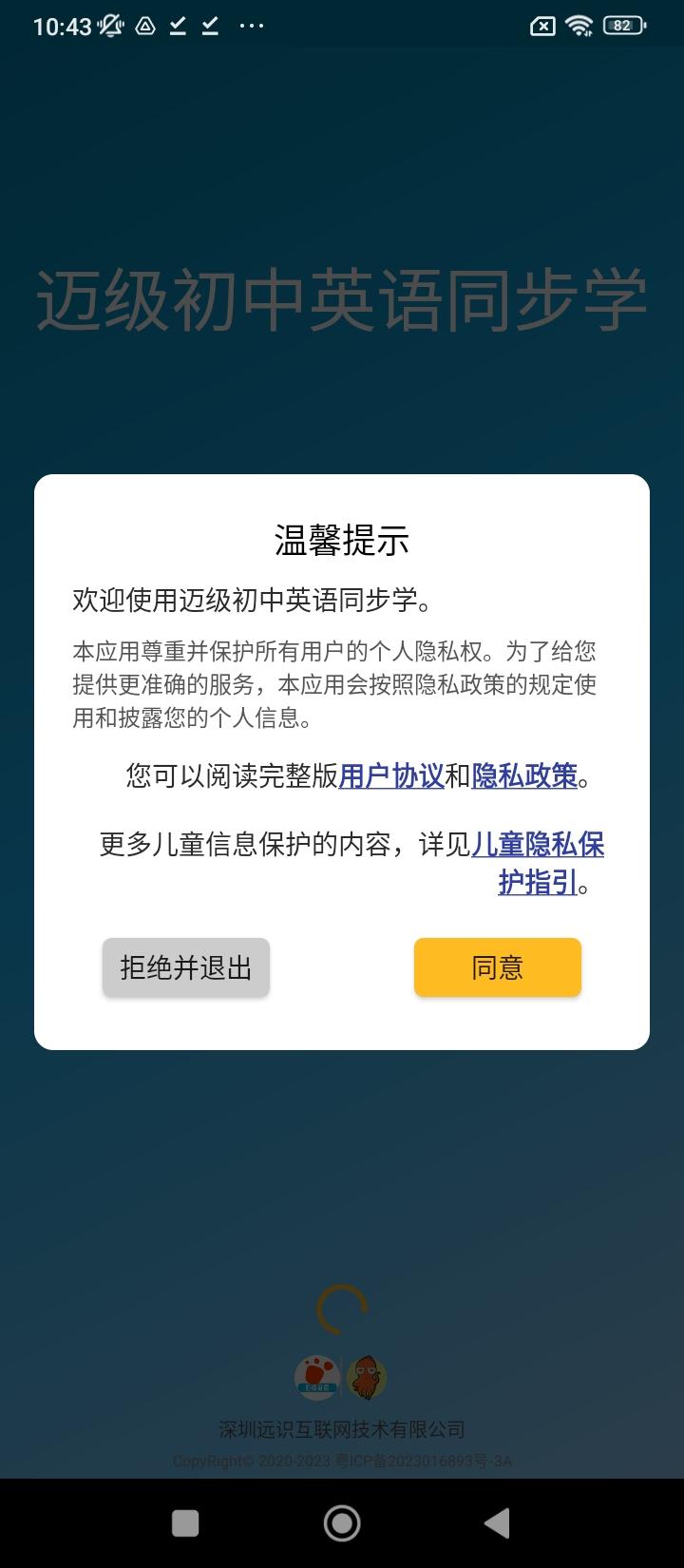Screen dimensions: 684x1568
Task: Open the 用户协议 user agreement link
Action: 391,776
